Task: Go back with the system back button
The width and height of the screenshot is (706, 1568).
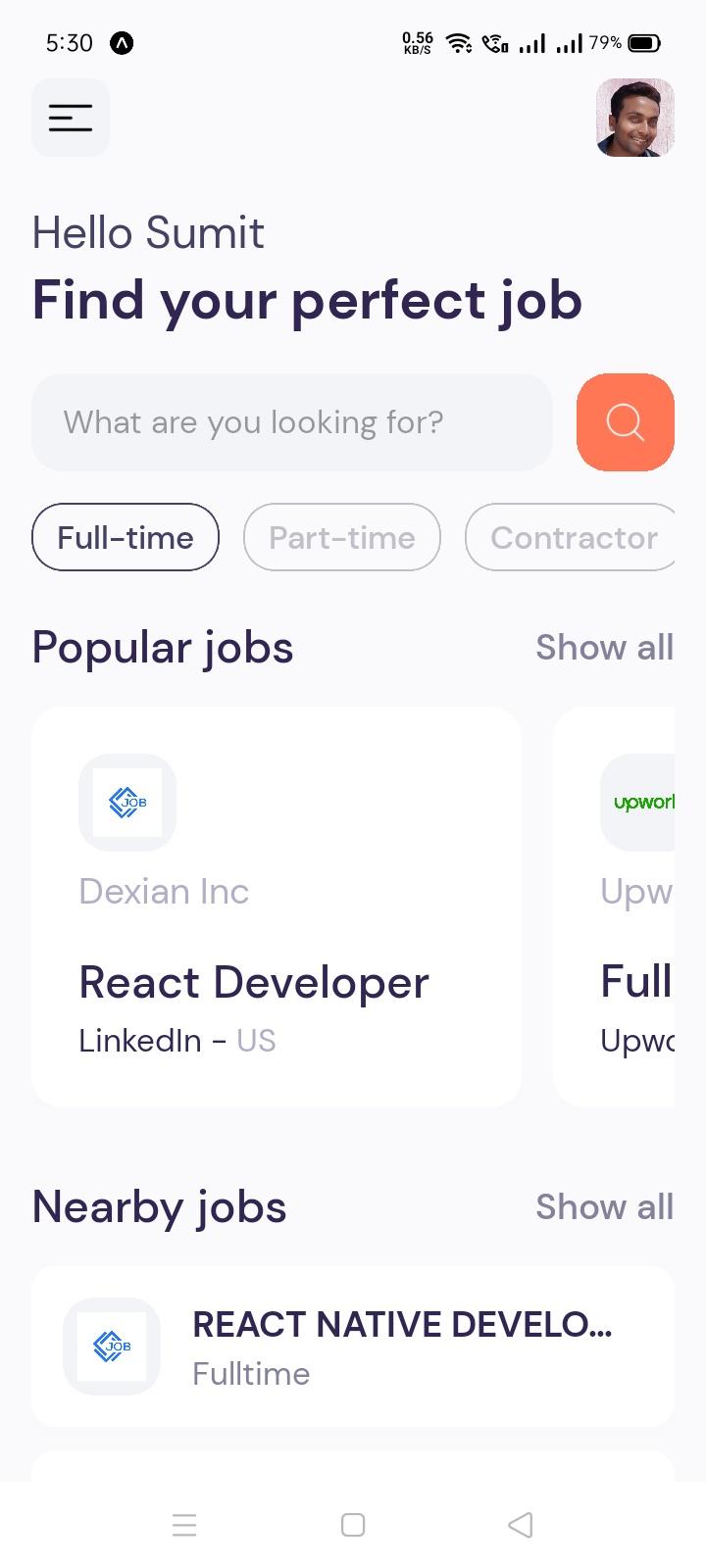Action: coord(521,1525)
